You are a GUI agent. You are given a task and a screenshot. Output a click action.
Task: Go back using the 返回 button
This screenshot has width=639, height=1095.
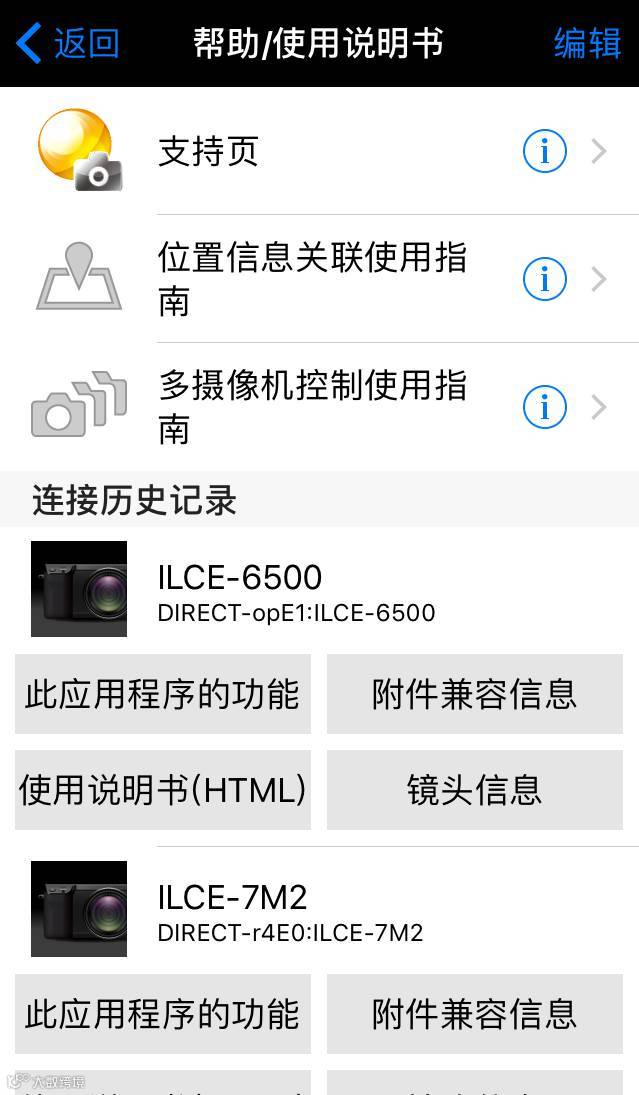(68, 44)
